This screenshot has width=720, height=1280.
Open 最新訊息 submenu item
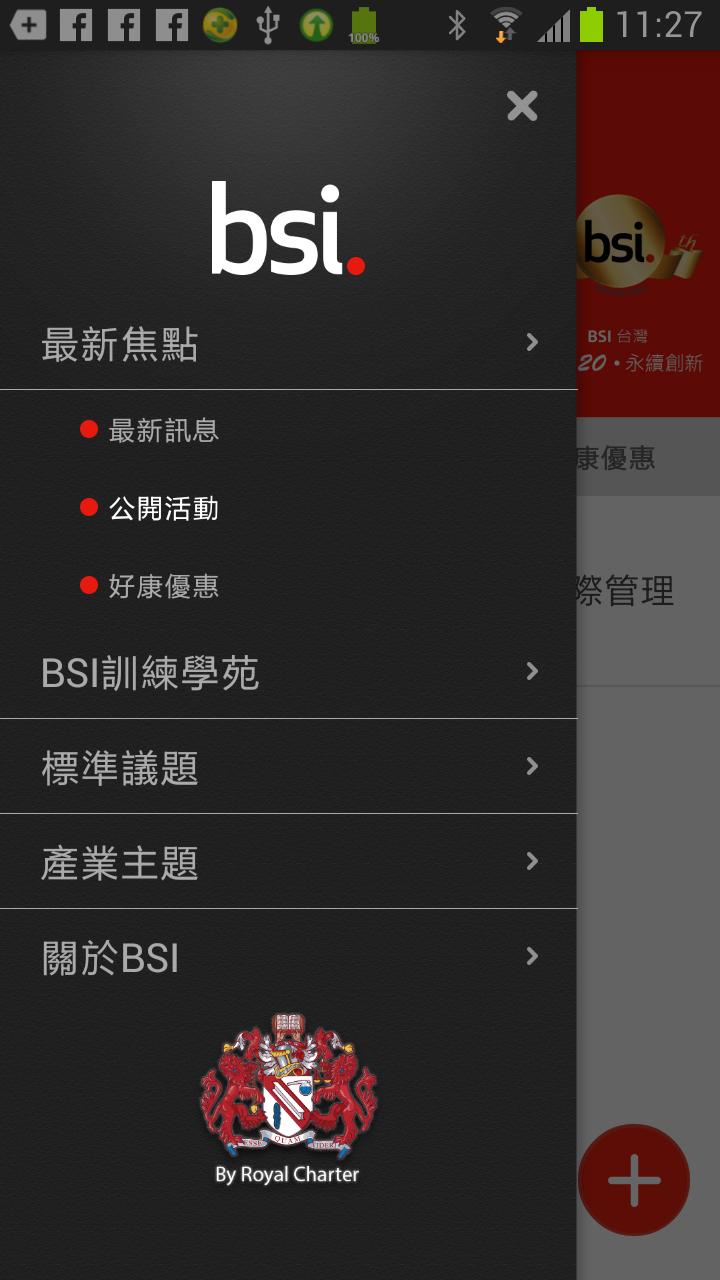click(x=163, y=431)
